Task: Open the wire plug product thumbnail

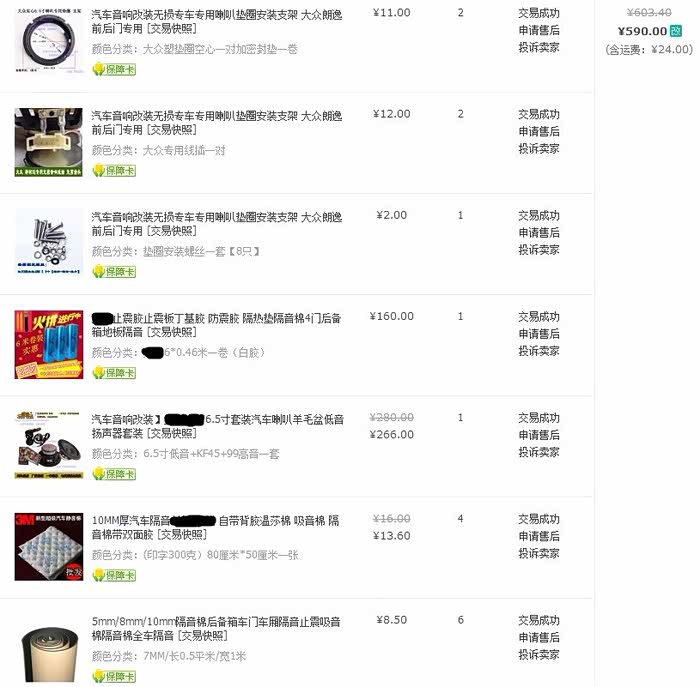Action: (x=49, y=142)
